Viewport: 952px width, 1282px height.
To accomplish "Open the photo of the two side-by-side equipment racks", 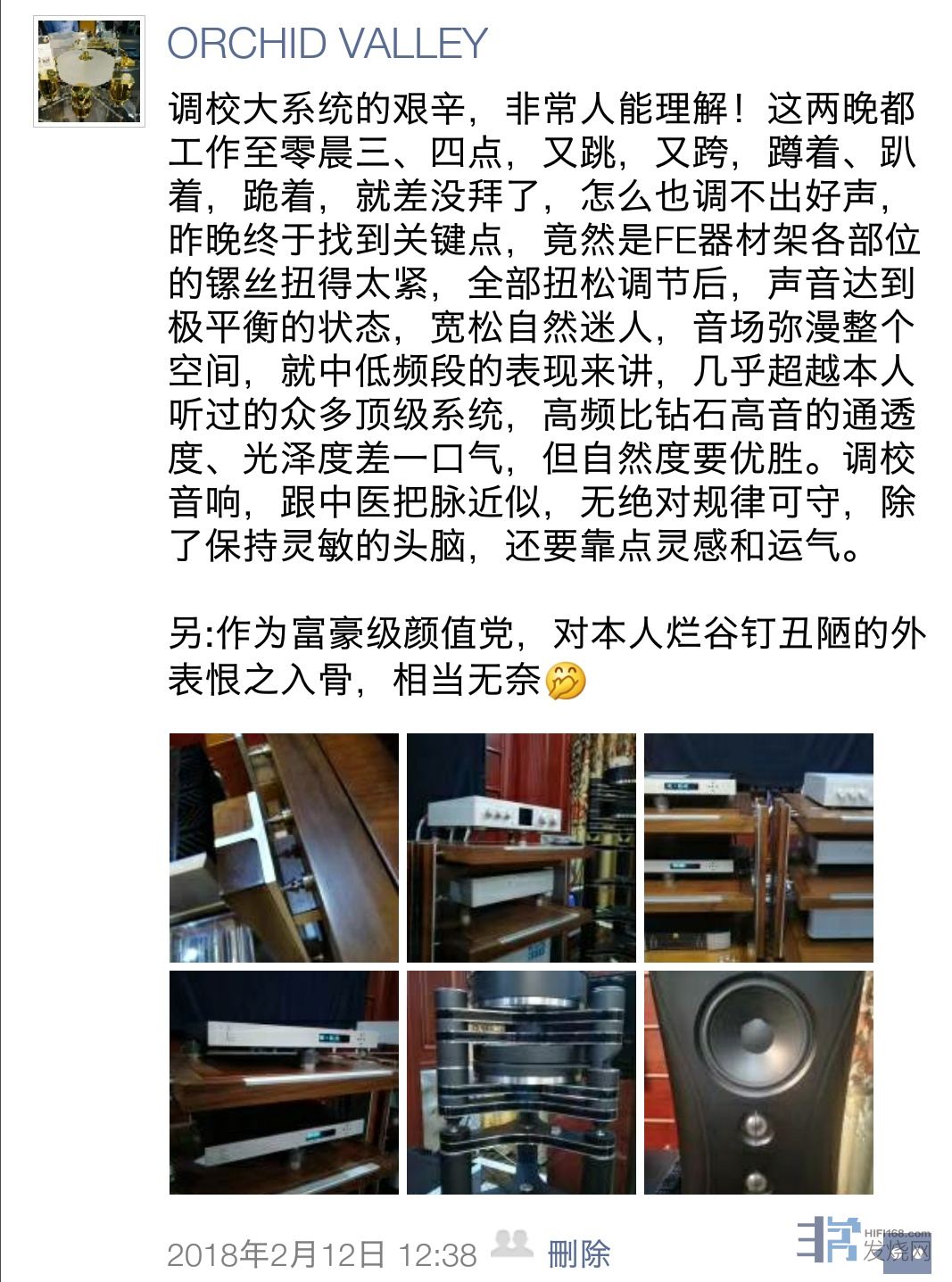I will [x=758, y=848].
